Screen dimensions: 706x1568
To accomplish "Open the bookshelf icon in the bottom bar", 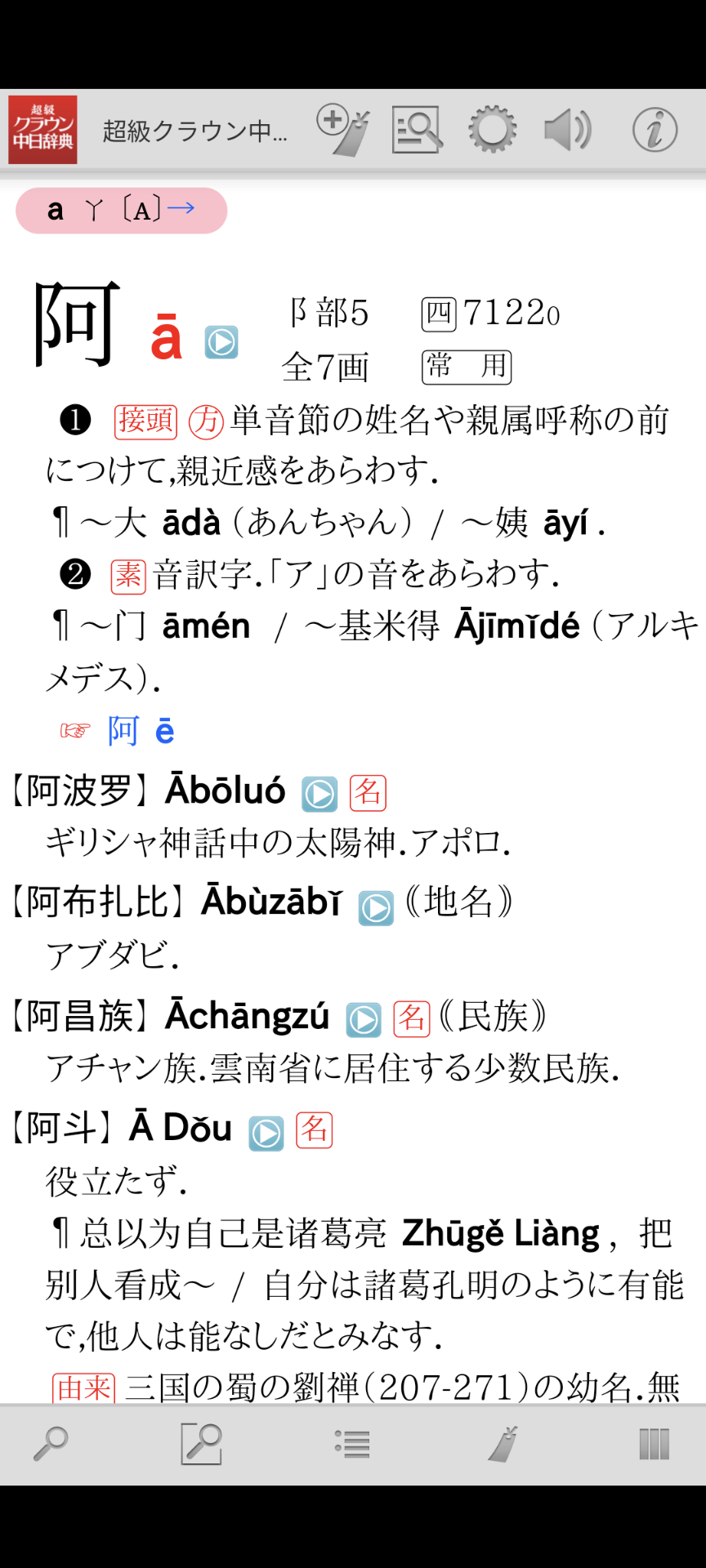I will (x=654, y=1444).
